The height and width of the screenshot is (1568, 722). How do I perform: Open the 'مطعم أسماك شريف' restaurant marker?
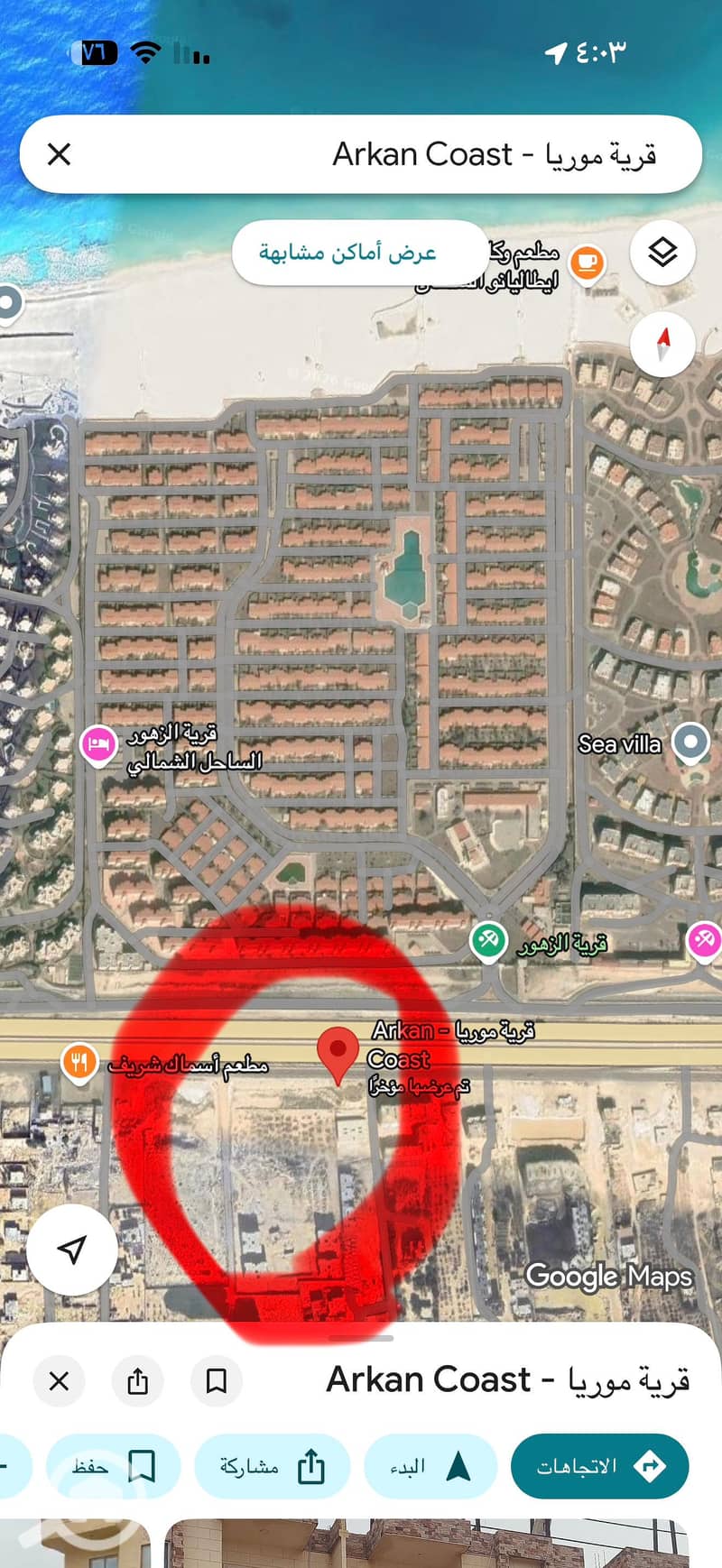point(79,1063)
